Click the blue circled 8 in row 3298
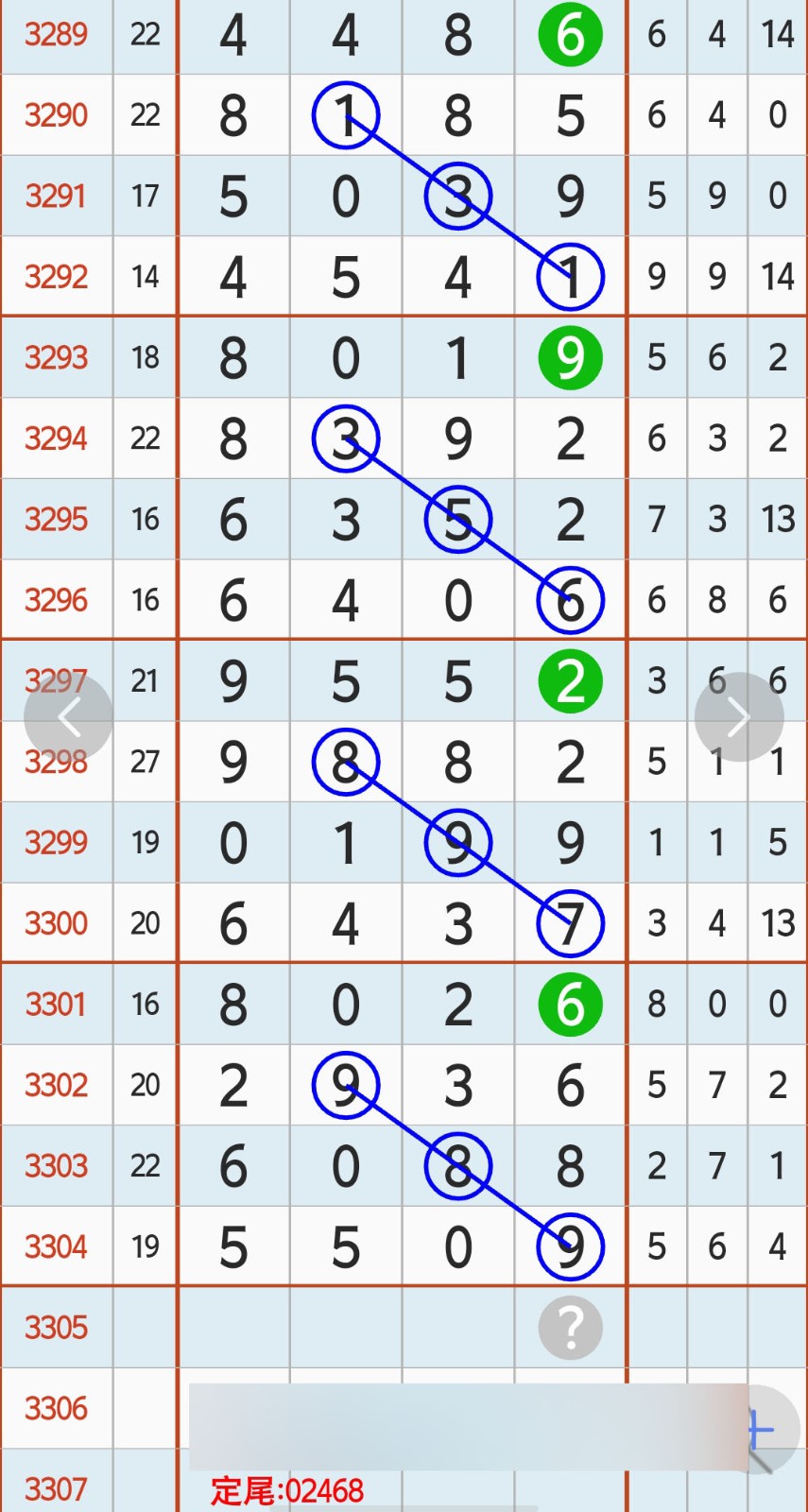Image resolution: width=808 pixels, height=1512 pixels. 345,761
